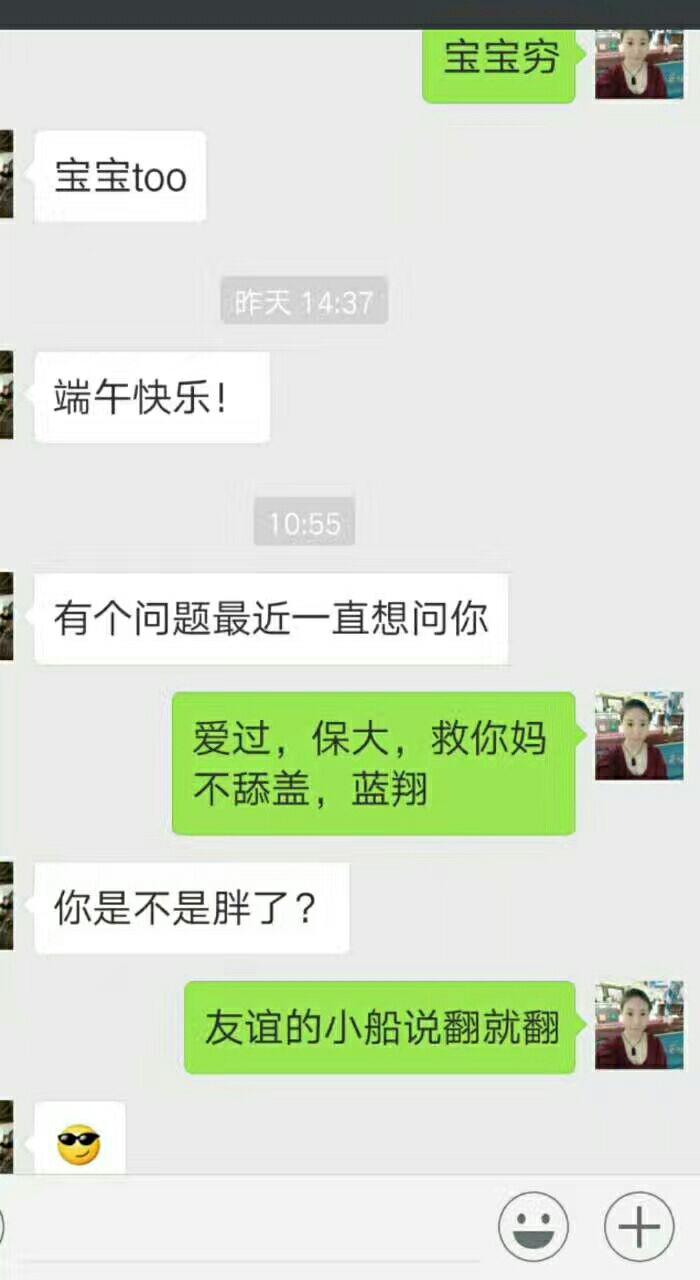The height and width of the screenshot is (1280, 700).
Task: Open the plus attachment menu
Action: click(639, 1226)
